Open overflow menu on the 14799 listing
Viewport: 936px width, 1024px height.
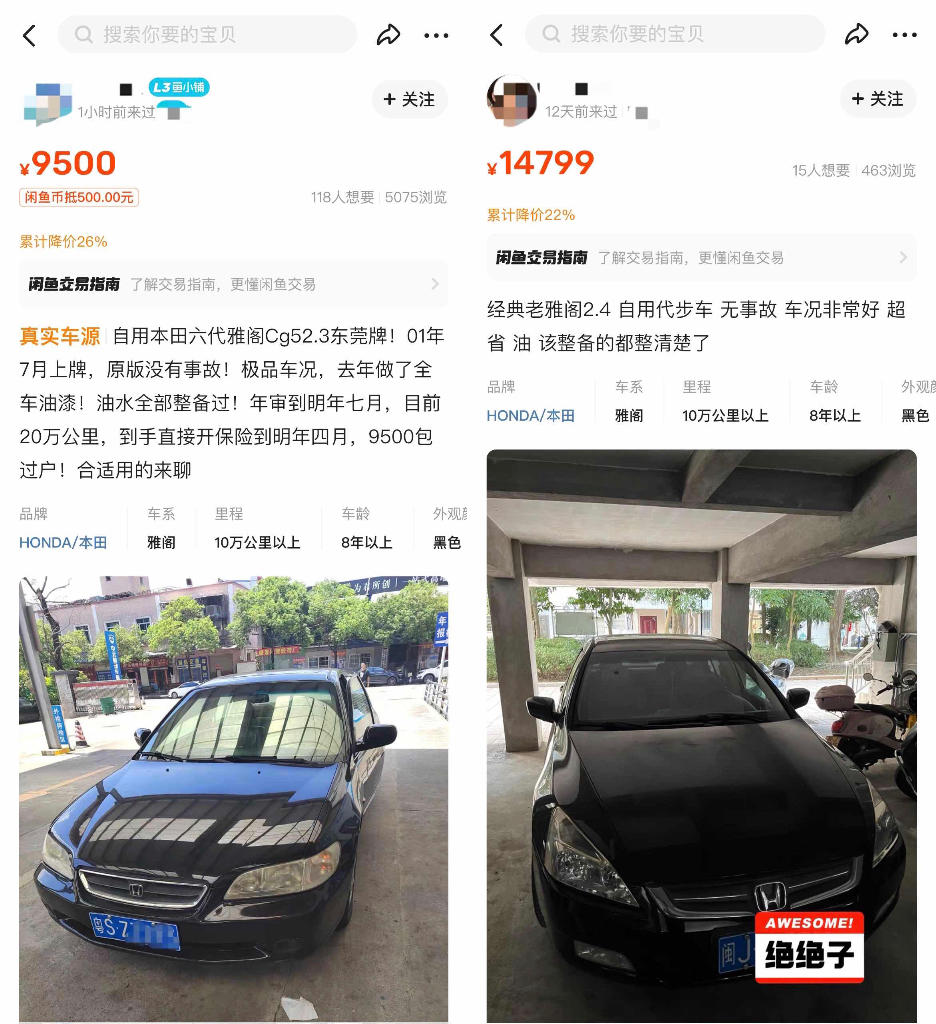pyautogui.click(x=904, y=35)
